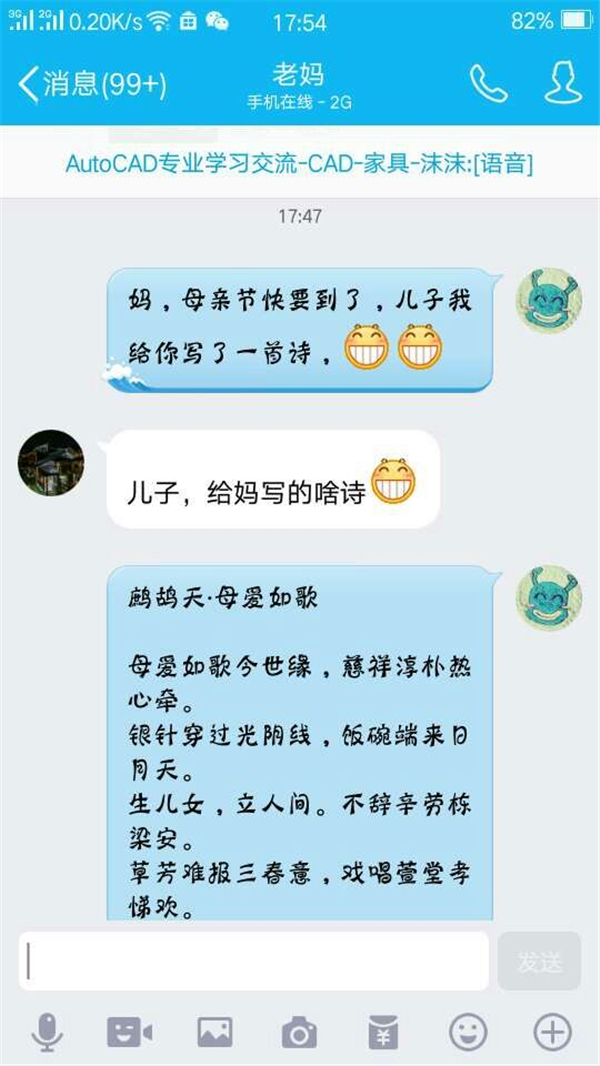Tap 老妈's avatar beside her message
The image size is (600, 1066).
click(x=51, y=463)
